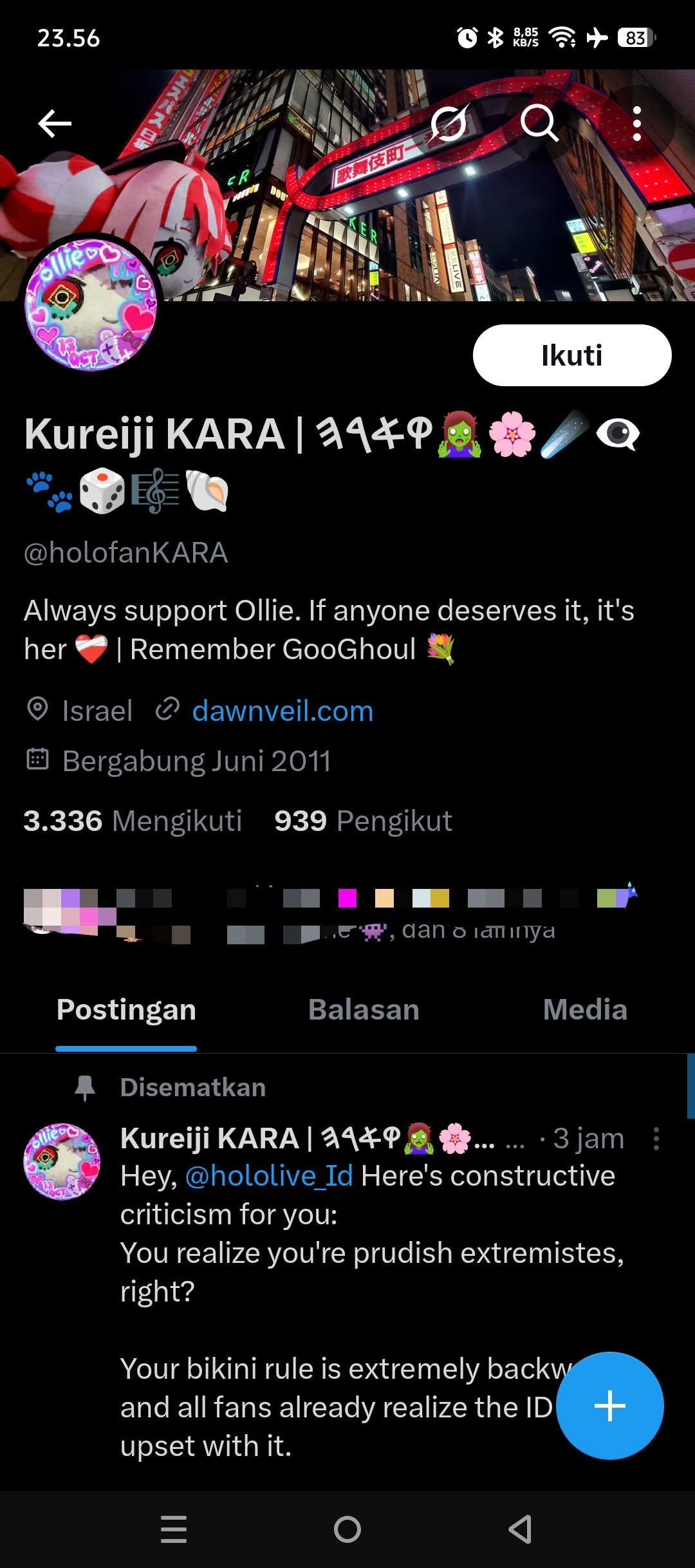Screen dimensions: 695x1568
Task: Open the Grok icon in the header
Action: coord(449,124)
